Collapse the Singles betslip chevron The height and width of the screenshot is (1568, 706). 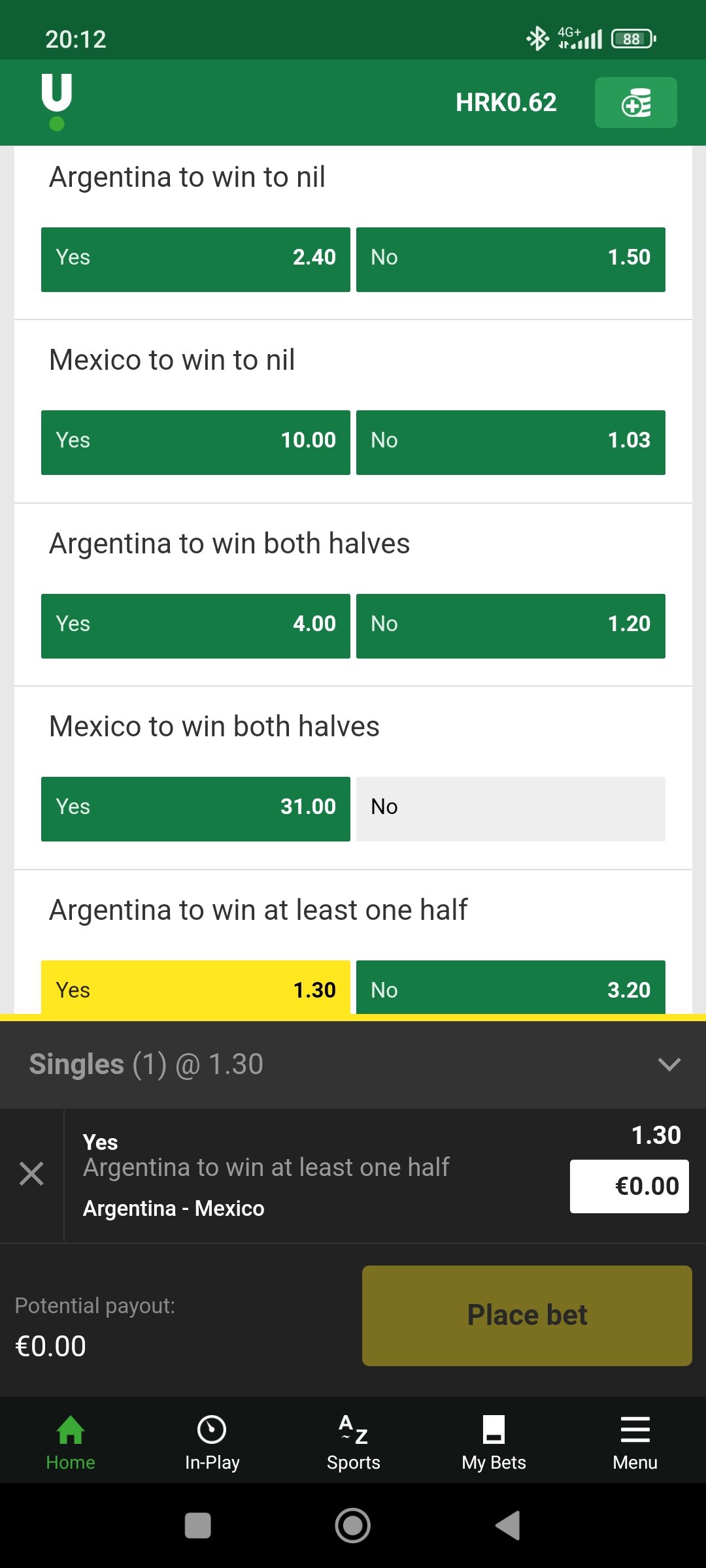[669, 1064]
